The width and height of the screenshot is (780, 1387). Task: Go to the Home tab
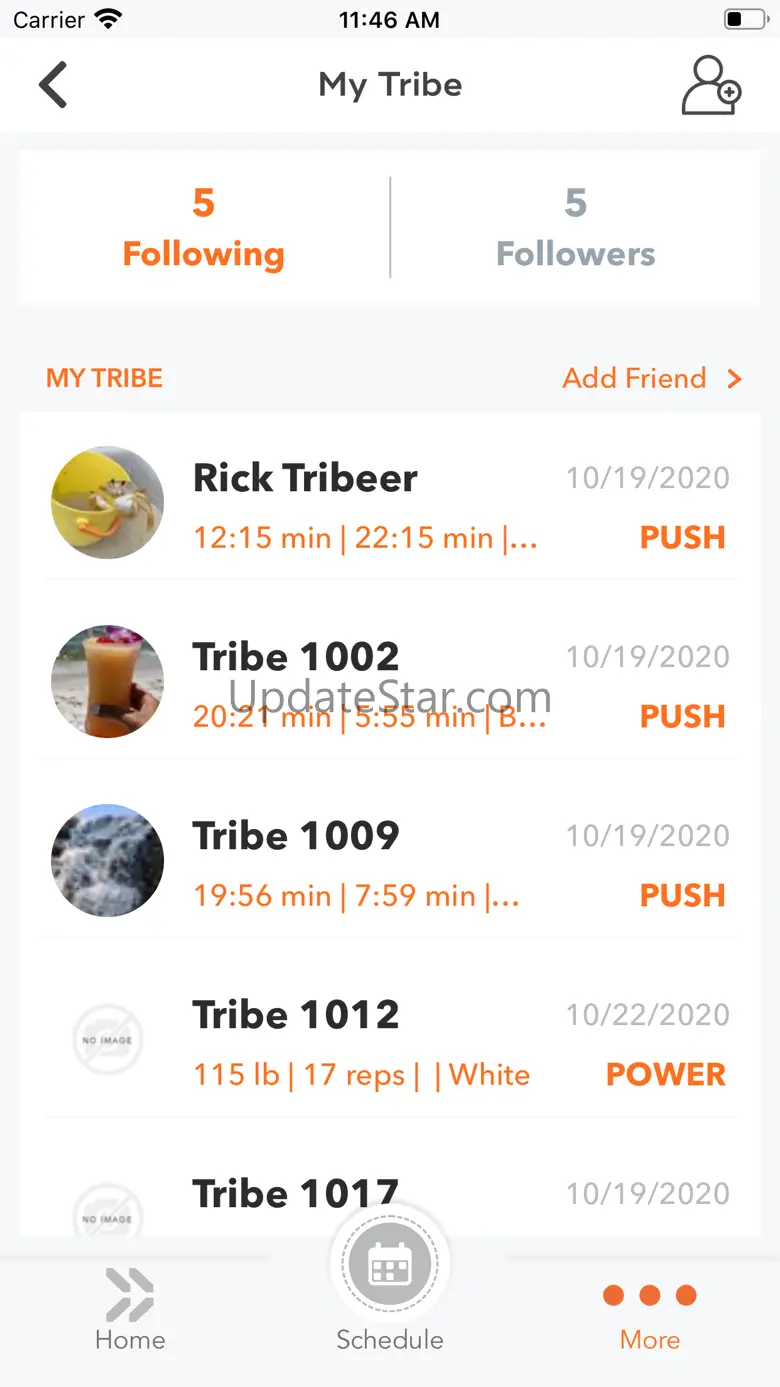click(130, 1310)
